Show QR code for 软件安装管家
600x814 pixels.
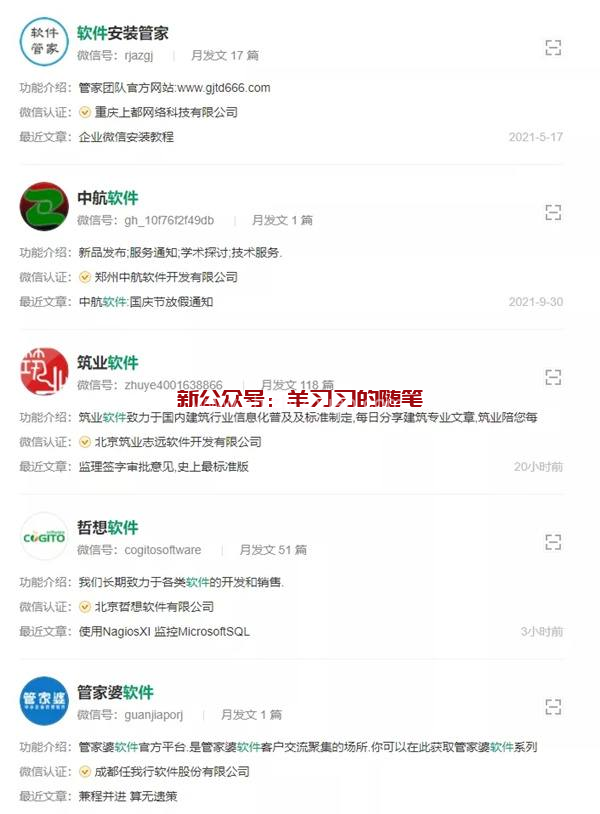553,47
